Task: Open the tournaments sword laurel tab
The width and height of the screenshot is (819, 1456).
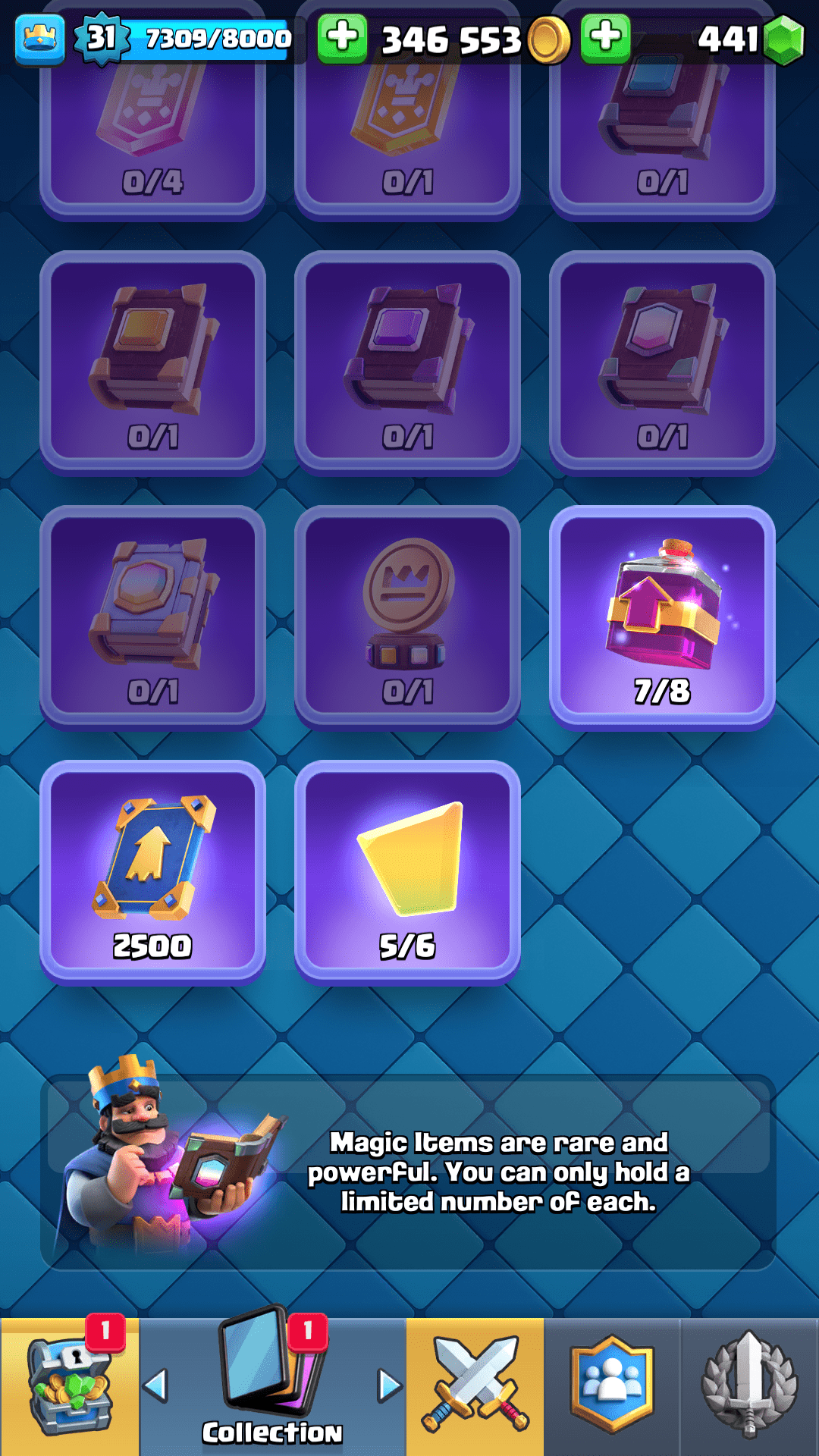Action: click(749, 1388)
